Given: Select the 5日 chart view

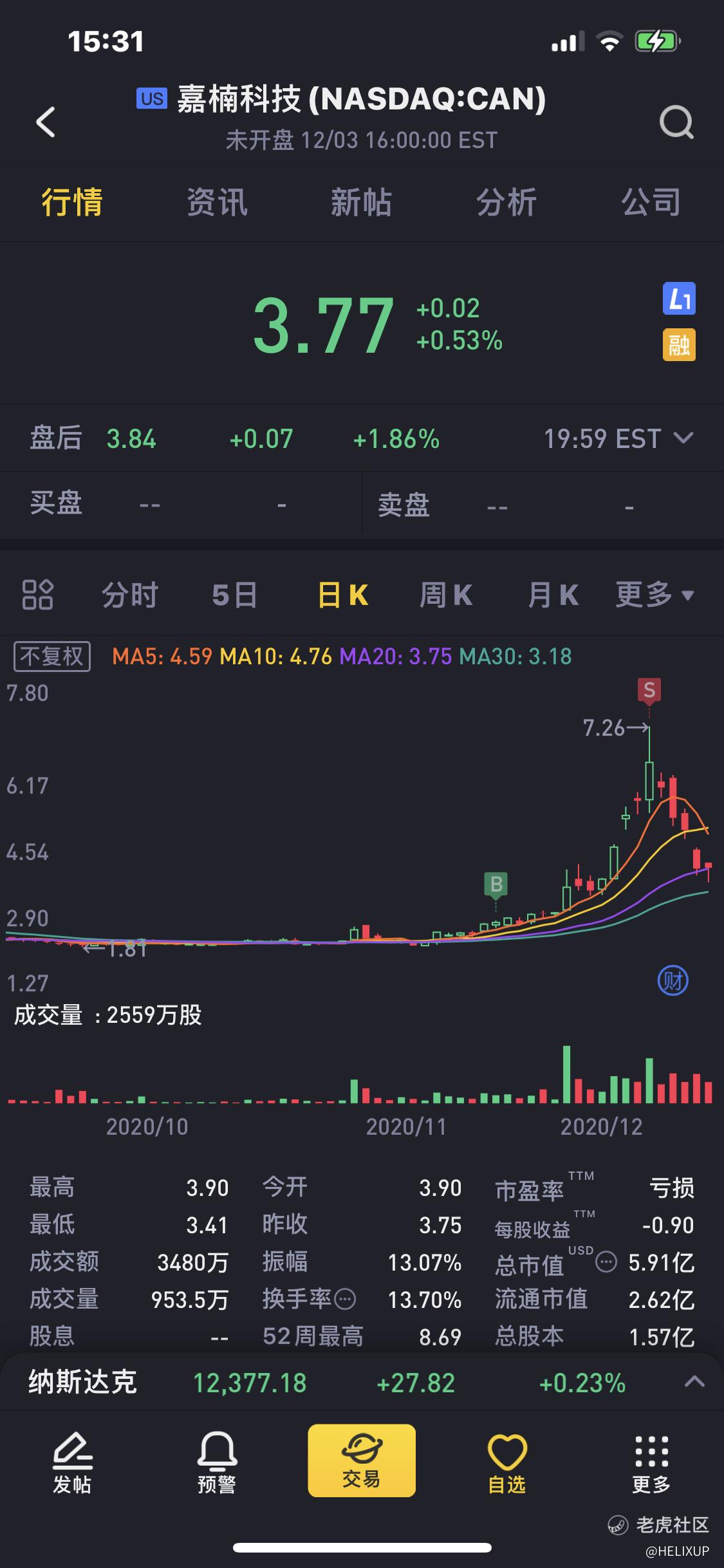Looking at the screenshot, I should pyautogui.click(x=235, y=594).
